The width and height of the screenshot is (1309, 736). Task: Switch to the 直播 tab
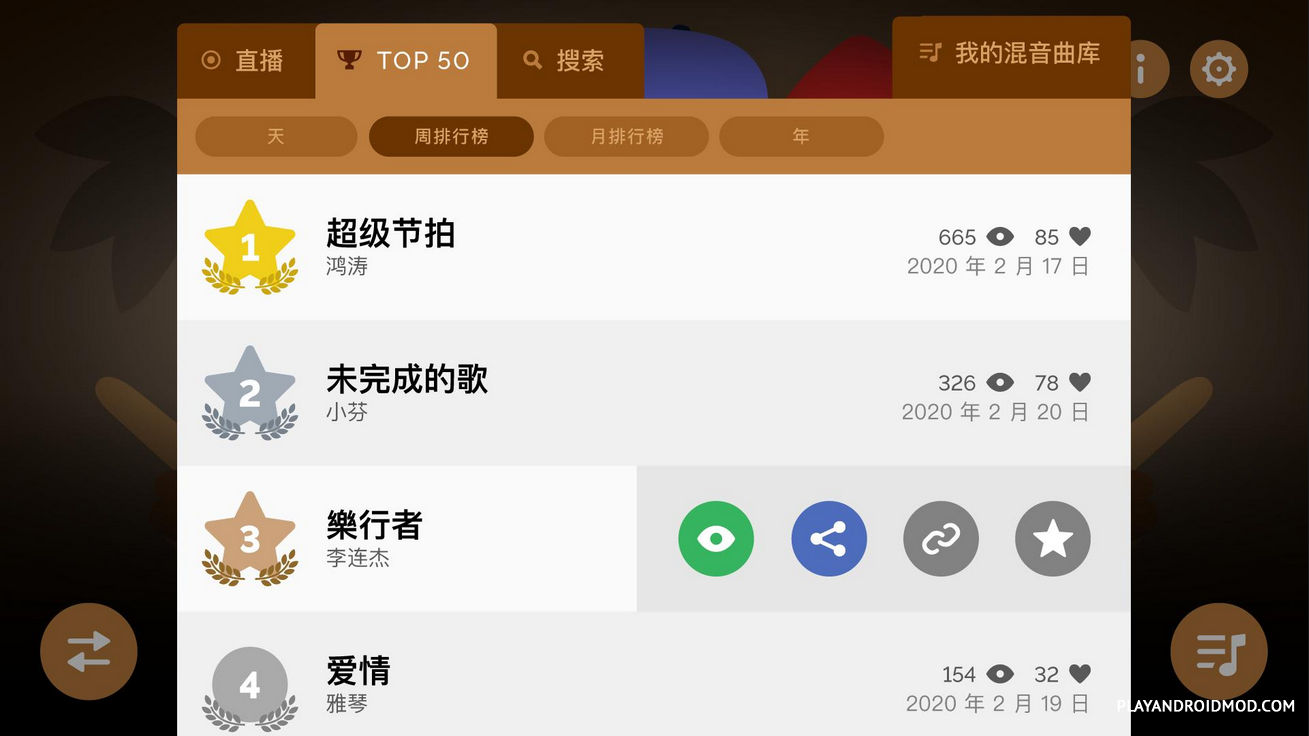tap(246, 61)
